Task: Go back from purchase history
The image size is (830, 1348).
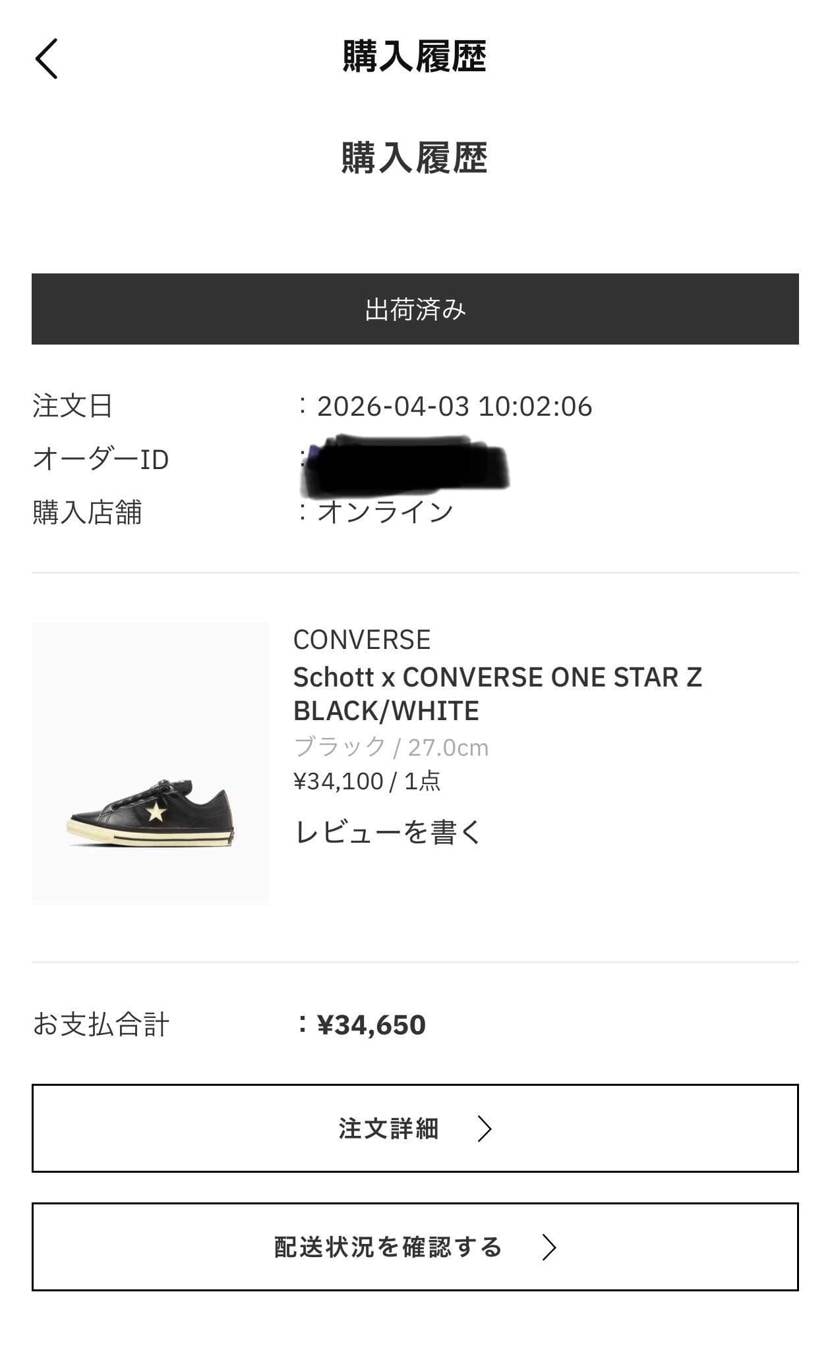Action: [x=47, y=59]
